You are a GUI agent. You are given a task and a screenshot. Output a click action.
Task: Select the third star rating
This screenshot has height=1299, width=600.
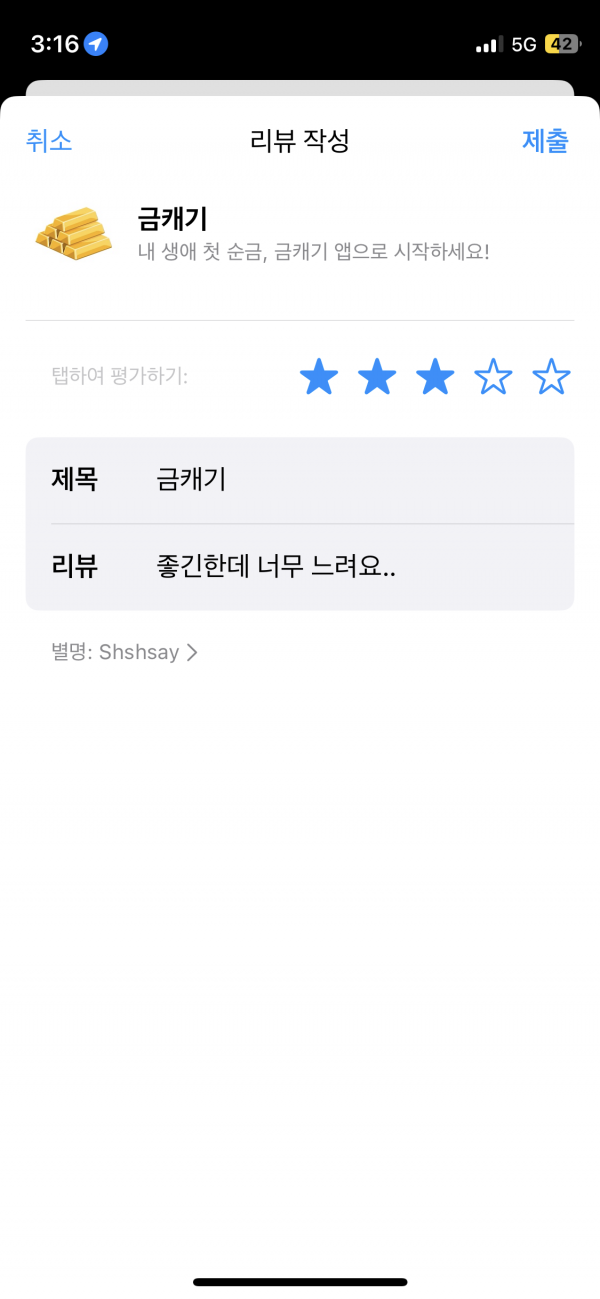(x=435, y=377)
